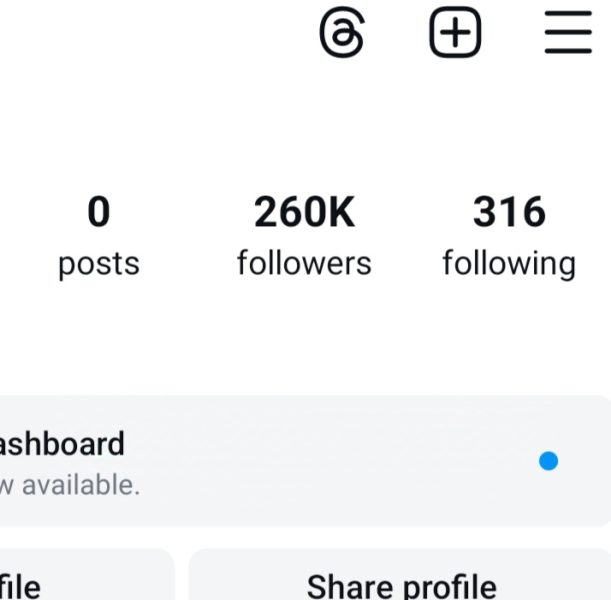Viewport: 611px width, 600px height.
Task: Open the 316 following list
Action: [x=509, y=236]
